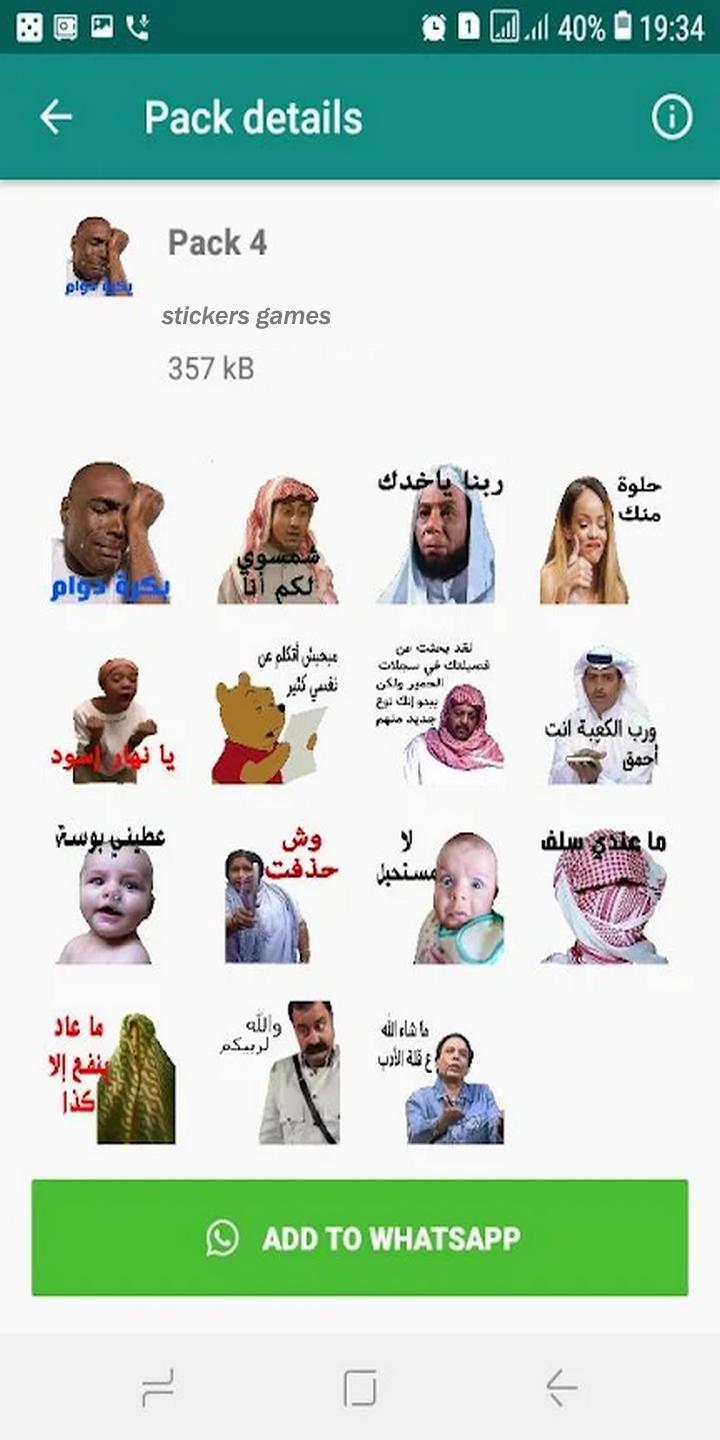Open the pack info icon
This screenshot has height=1440, width=720.
click(672, 118)
